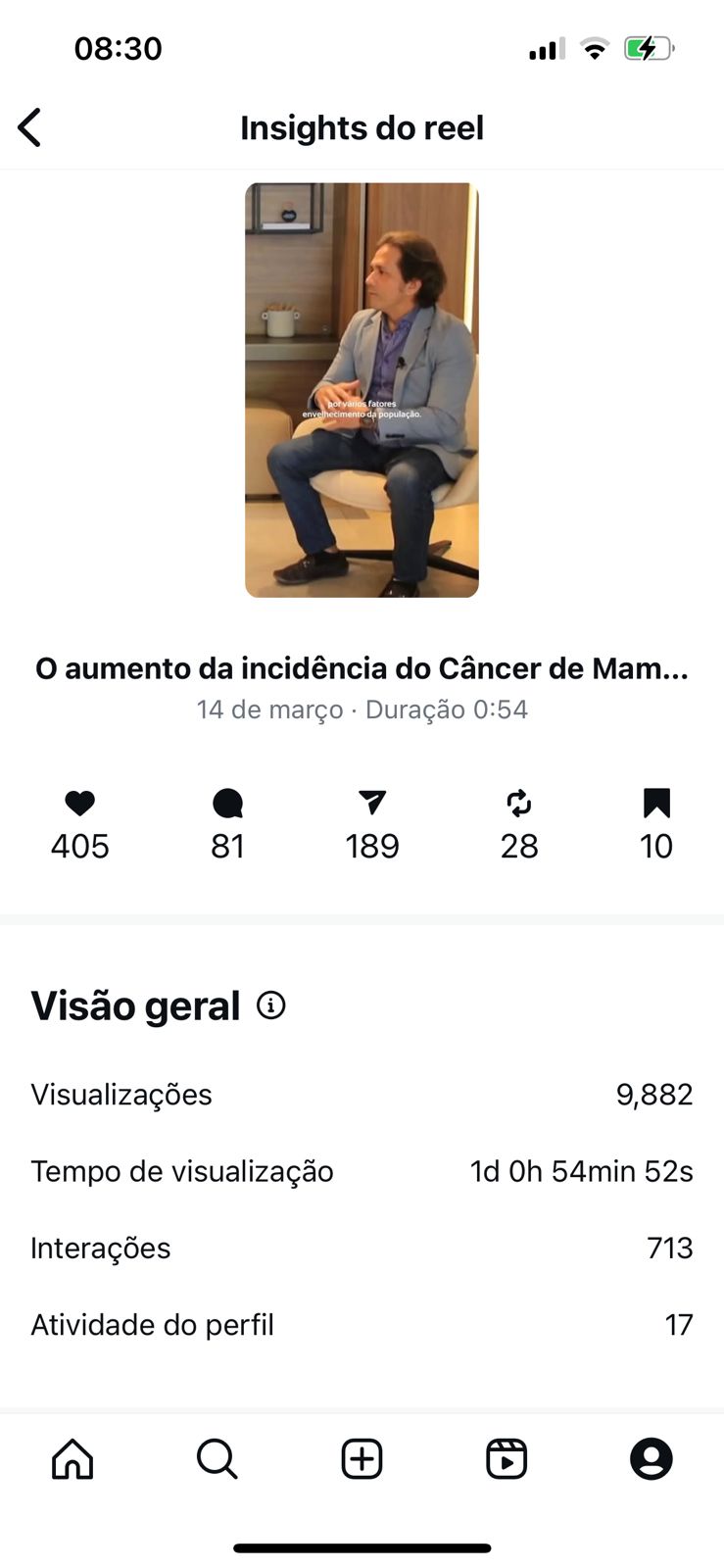Screen dimensions: 724x1568
Task: Open the Visão geral info tooltip
Action: click(271, 1004)
